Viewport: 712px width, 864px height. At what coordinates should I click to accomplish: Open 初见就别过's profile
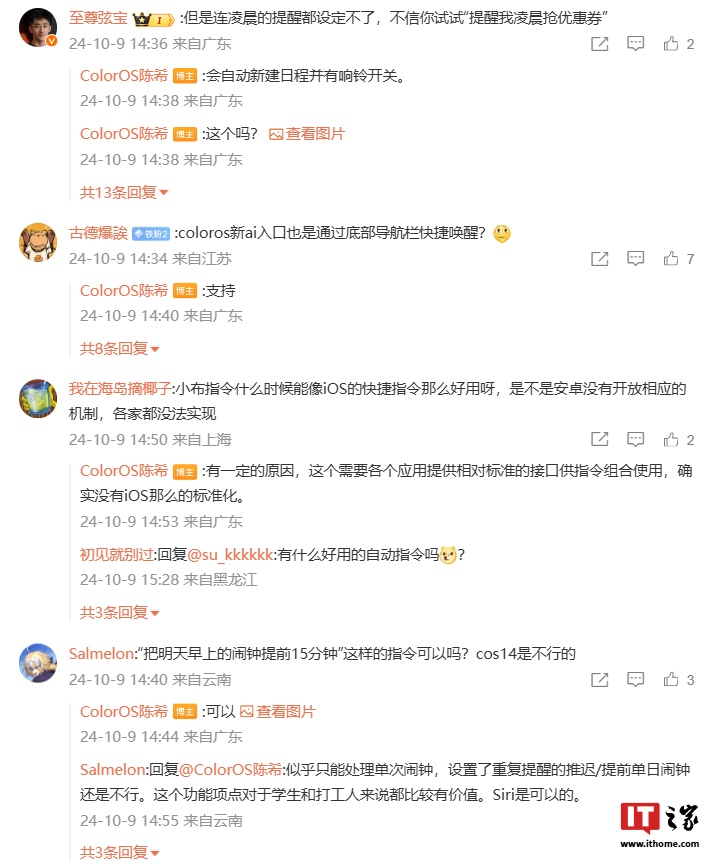click(x=117, y=554)
